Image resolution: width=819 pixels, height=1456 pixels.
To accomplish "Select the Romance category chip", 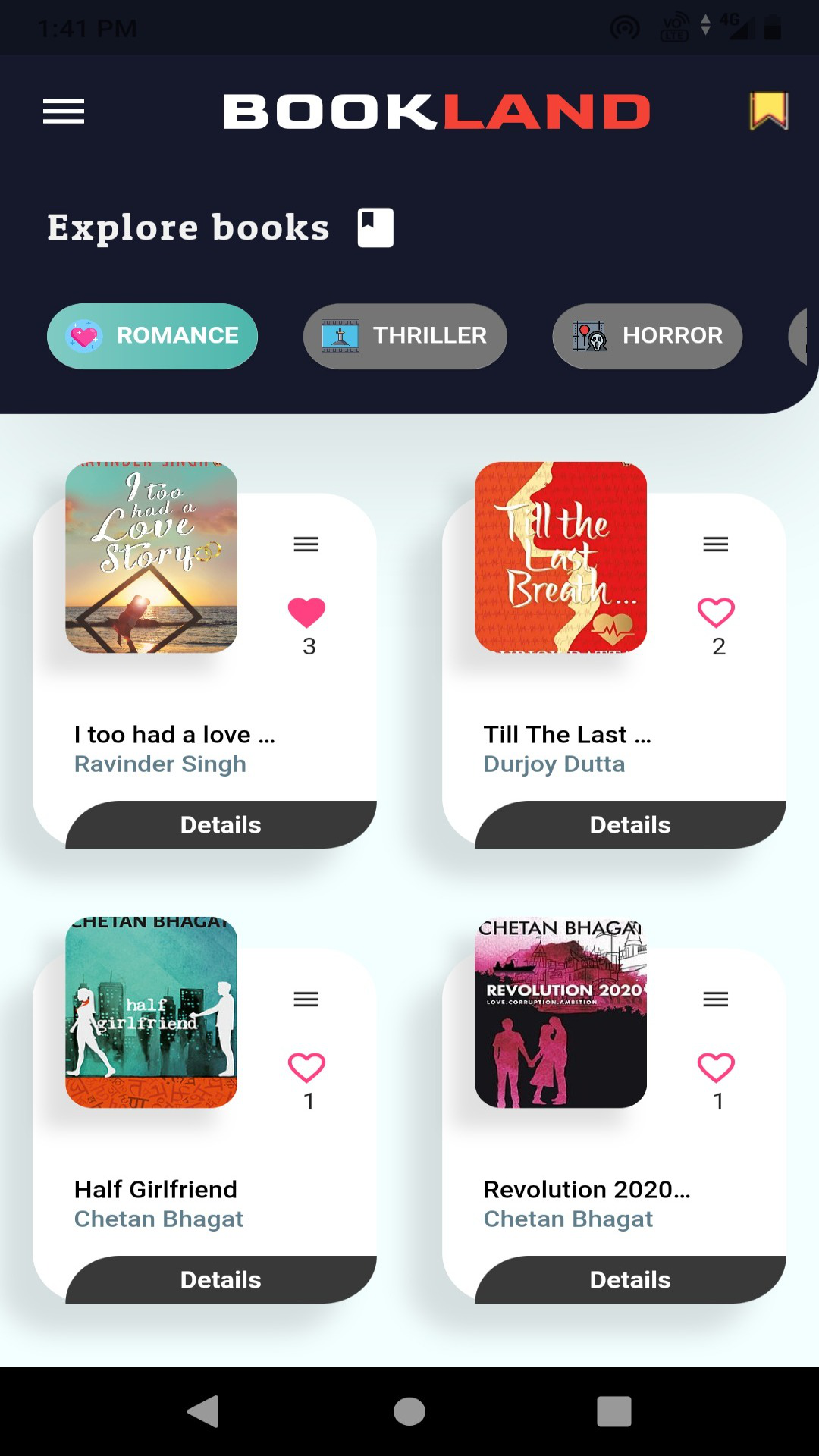I will pyautogui.click(x=152, y=336).
